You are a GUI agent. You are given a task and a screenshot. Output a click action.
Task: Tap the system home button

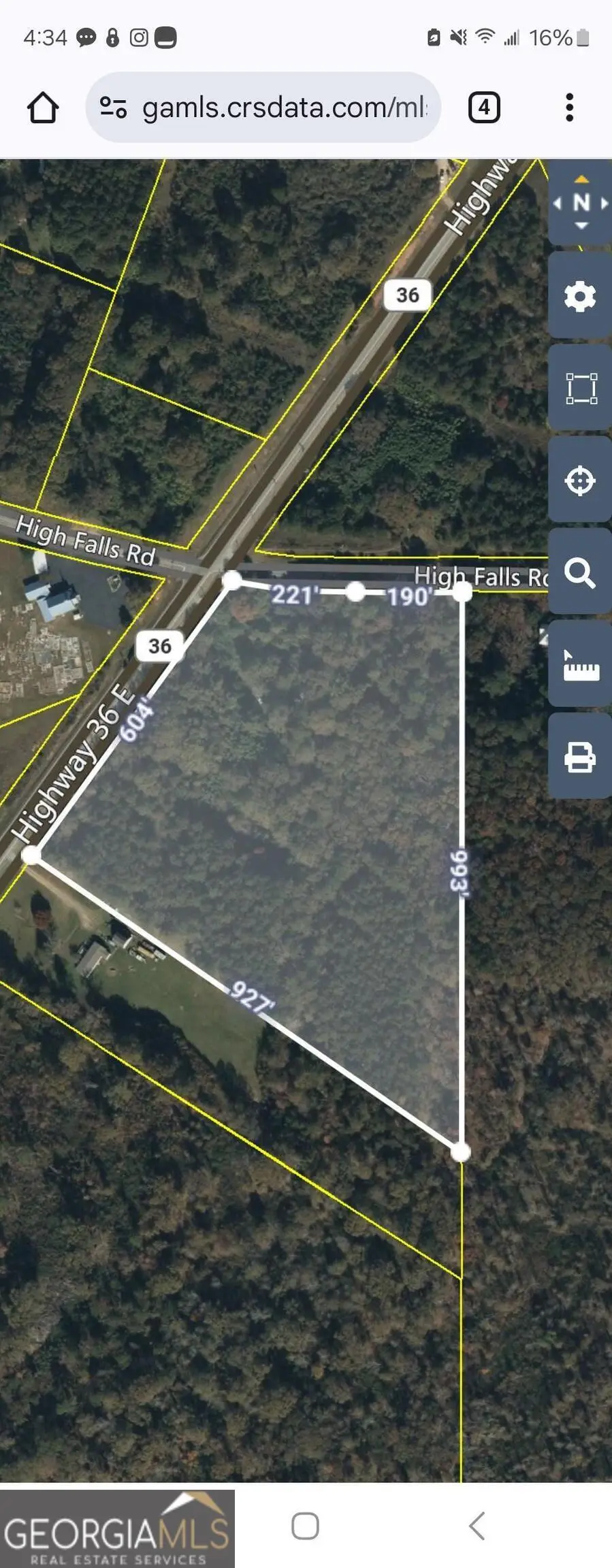[x=305, y=1526]
